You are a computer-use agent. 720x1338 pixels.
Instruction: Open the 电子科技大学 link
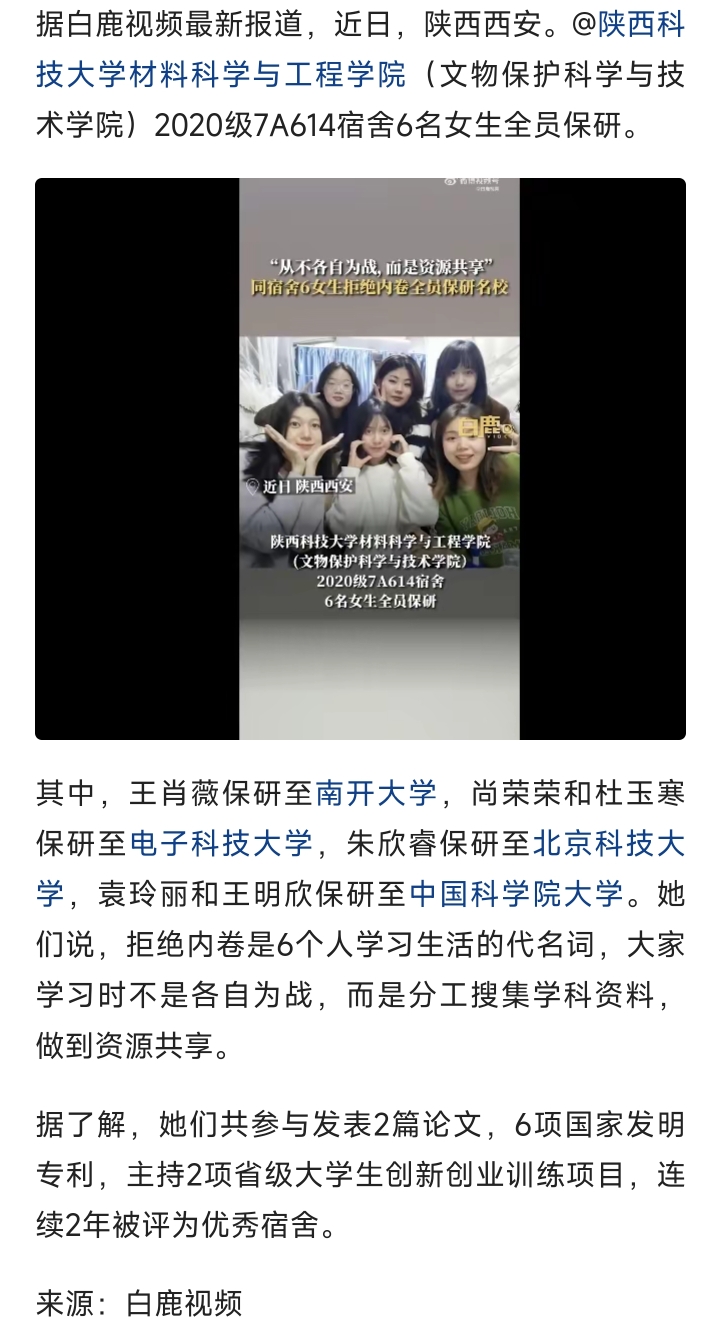point(221,844)
